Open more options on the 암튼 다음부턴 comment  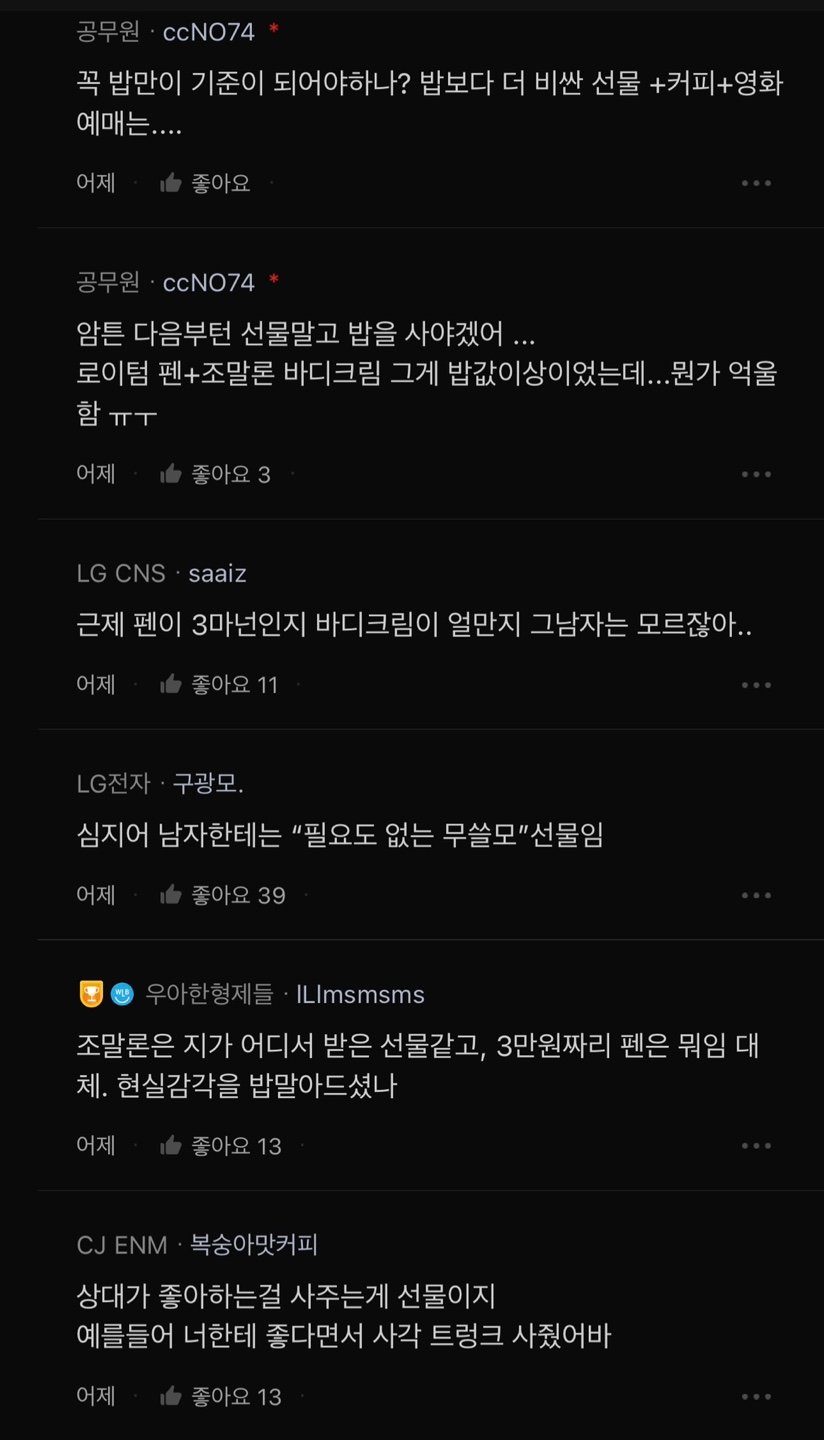756,474
